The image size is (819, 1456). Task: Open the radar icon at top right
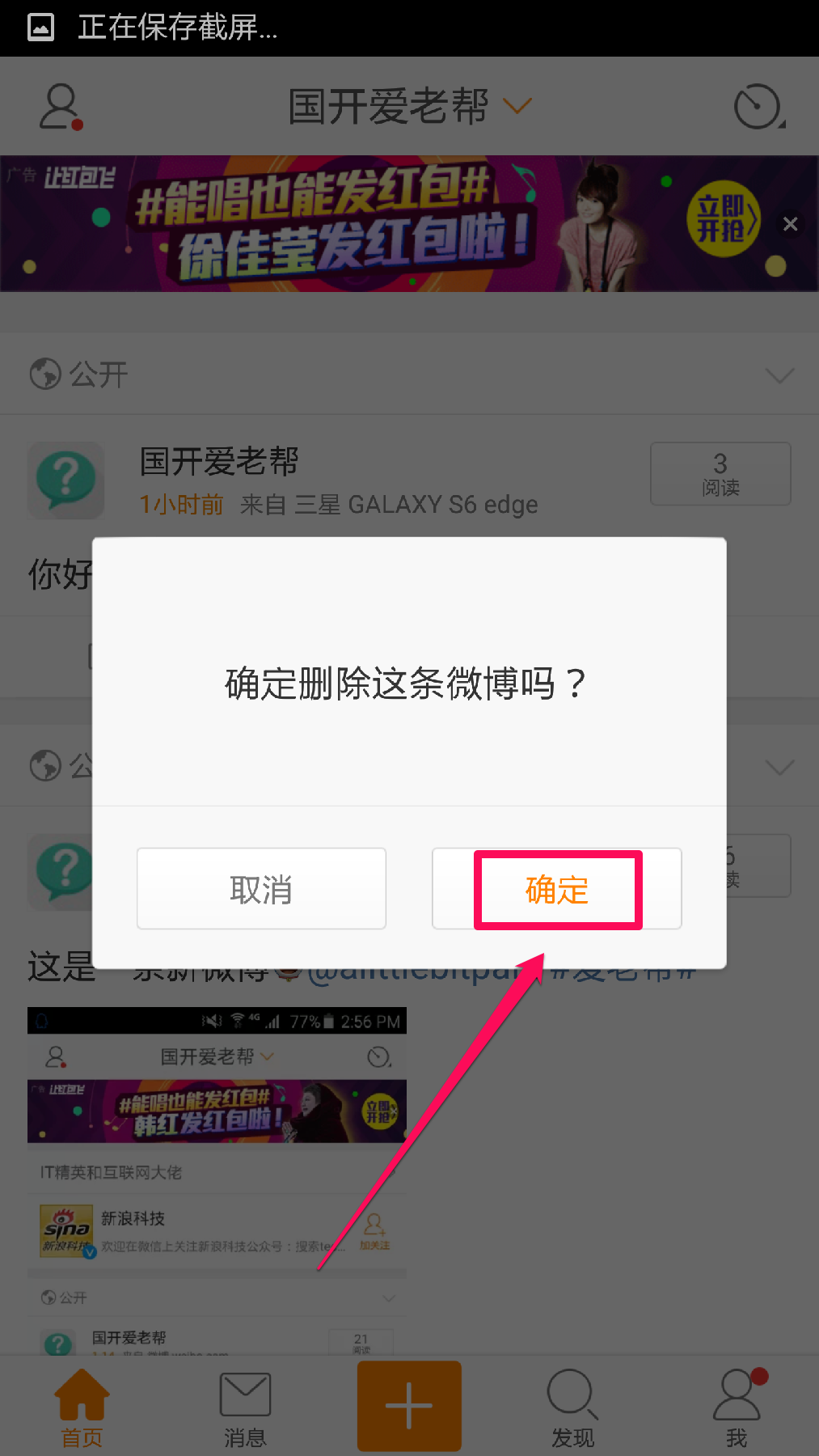click(x=758, y=107)
